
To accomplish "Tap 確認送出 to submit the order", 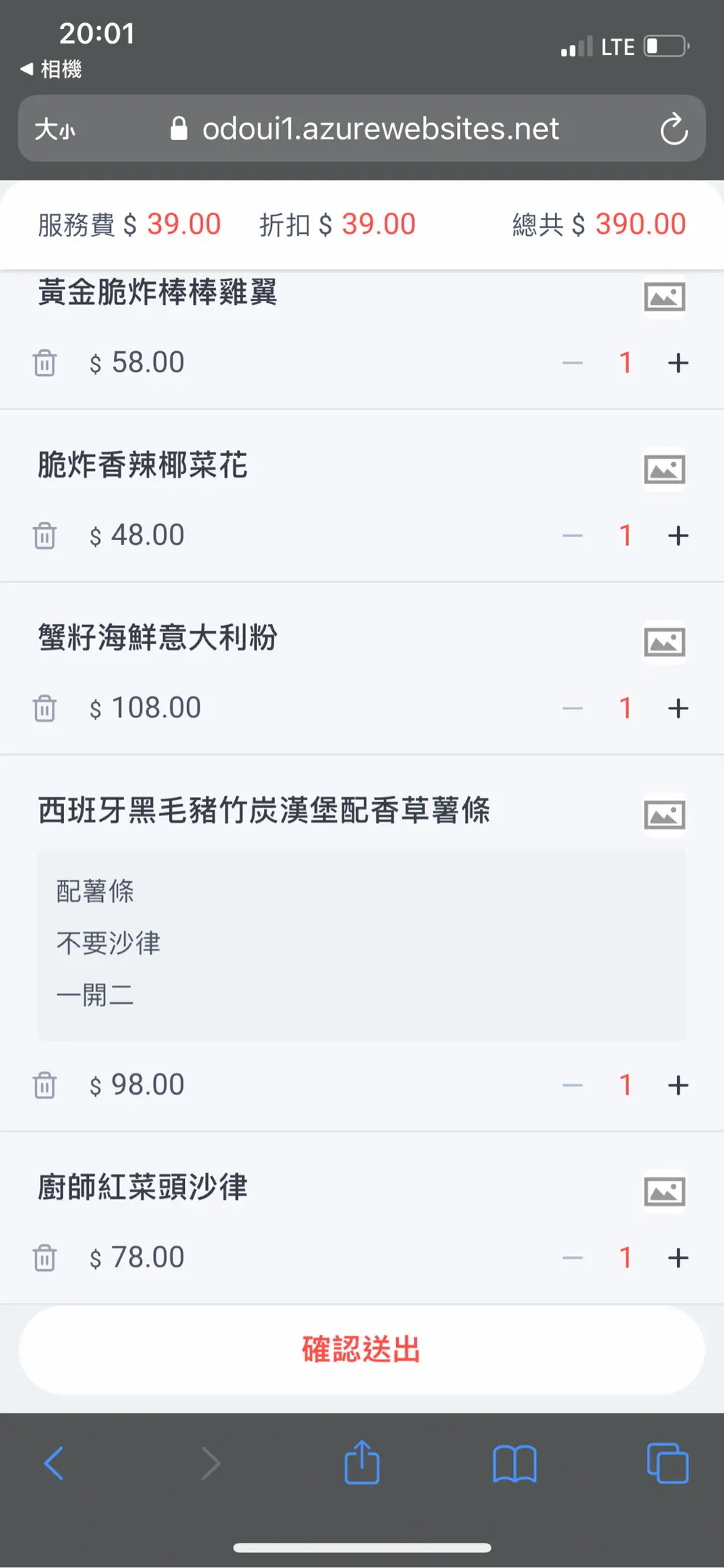I will point(362,1349).
